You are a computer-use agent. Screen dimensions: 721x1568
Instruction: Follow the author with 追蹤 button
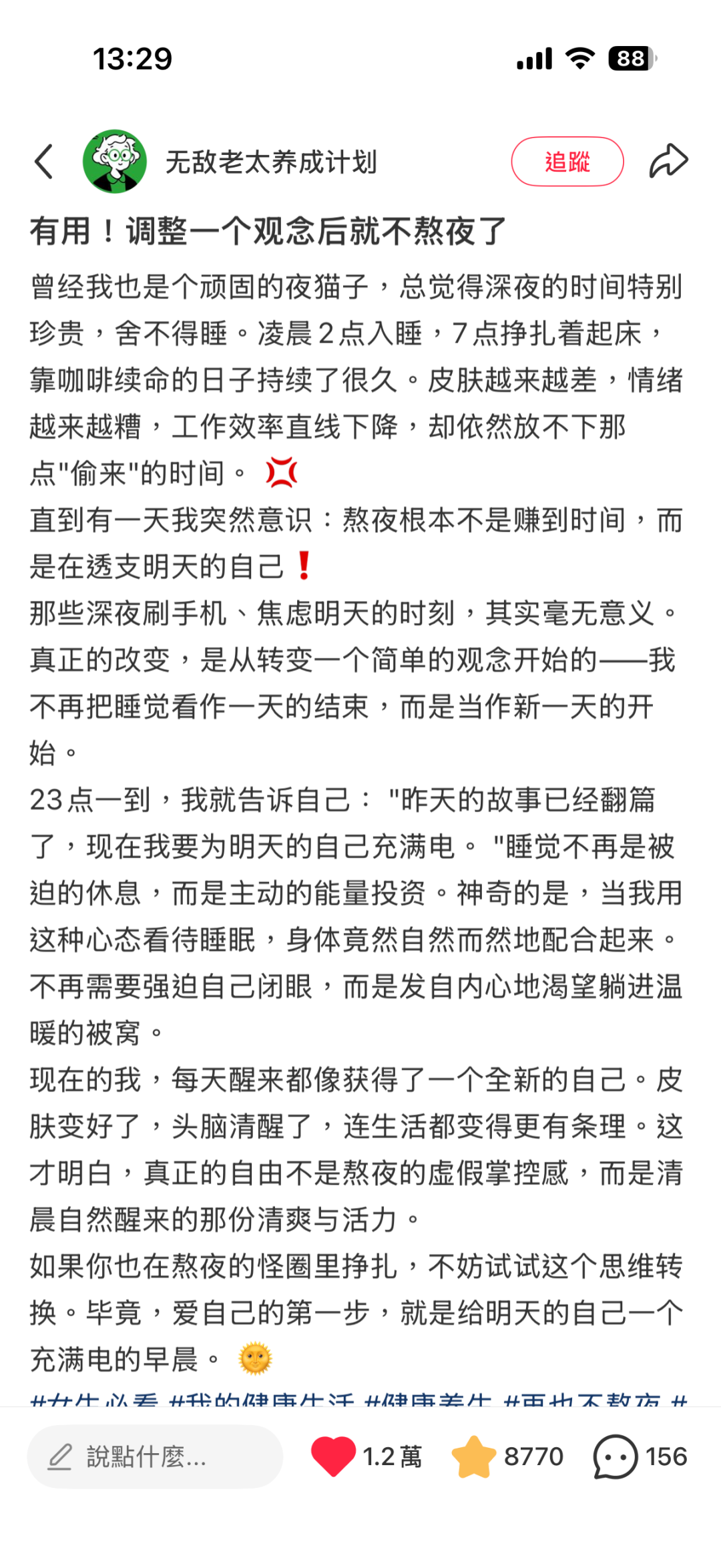coord(567,162)
